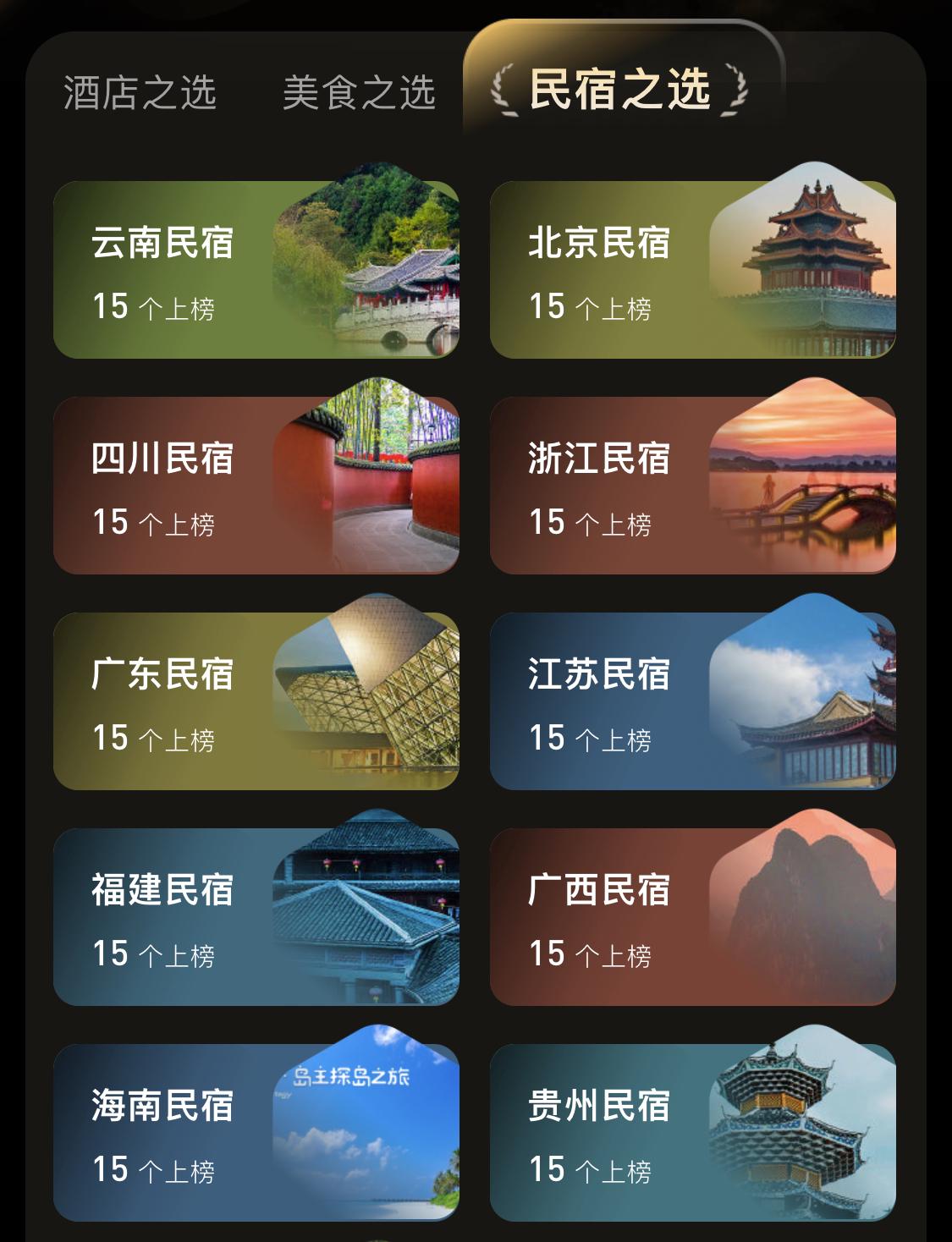Image resolution: width=952 pixels, height=1242 pixels.
Task: Select the 贵州民宿 card
Action: (x=692, y=1133)
